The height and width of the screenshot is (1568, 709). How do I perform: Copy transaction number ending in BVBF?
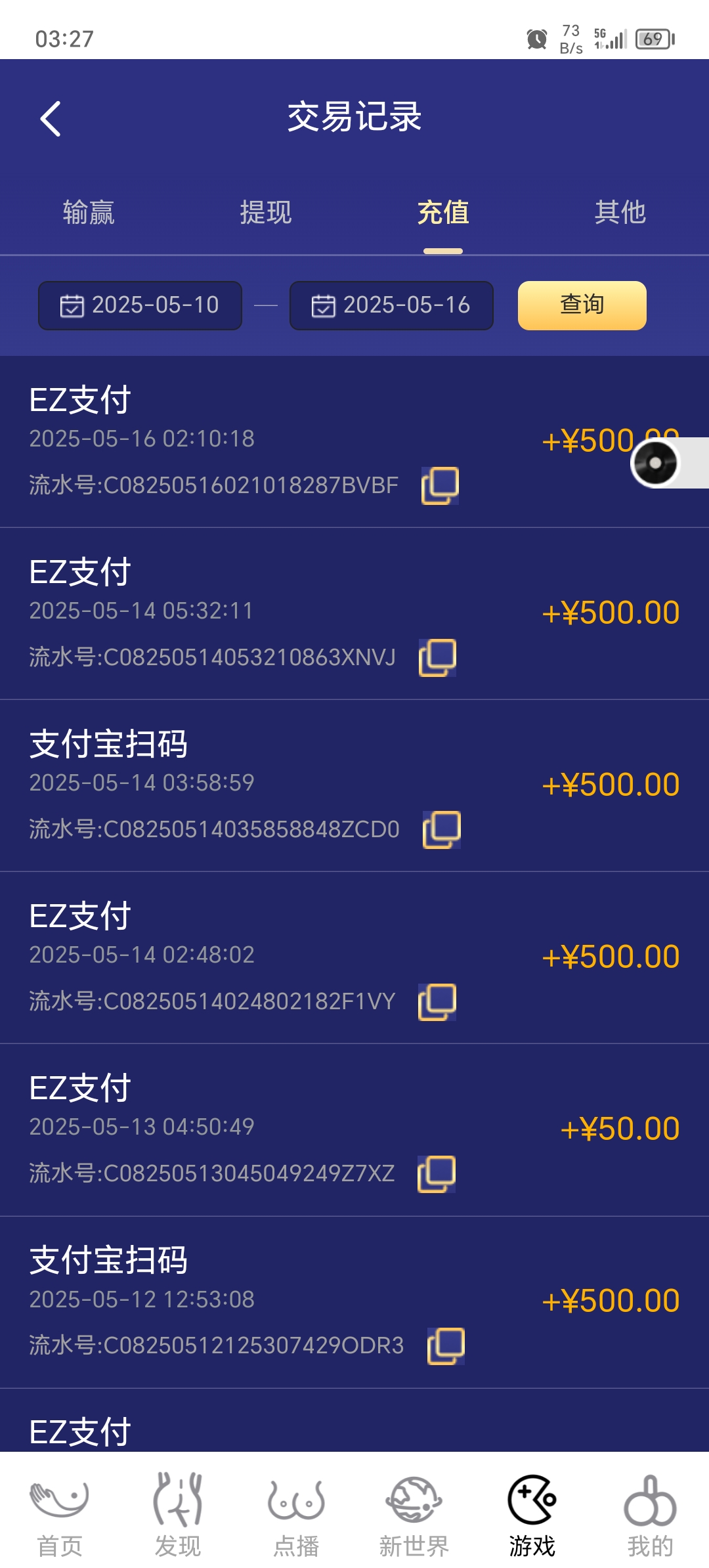point(441,485)
